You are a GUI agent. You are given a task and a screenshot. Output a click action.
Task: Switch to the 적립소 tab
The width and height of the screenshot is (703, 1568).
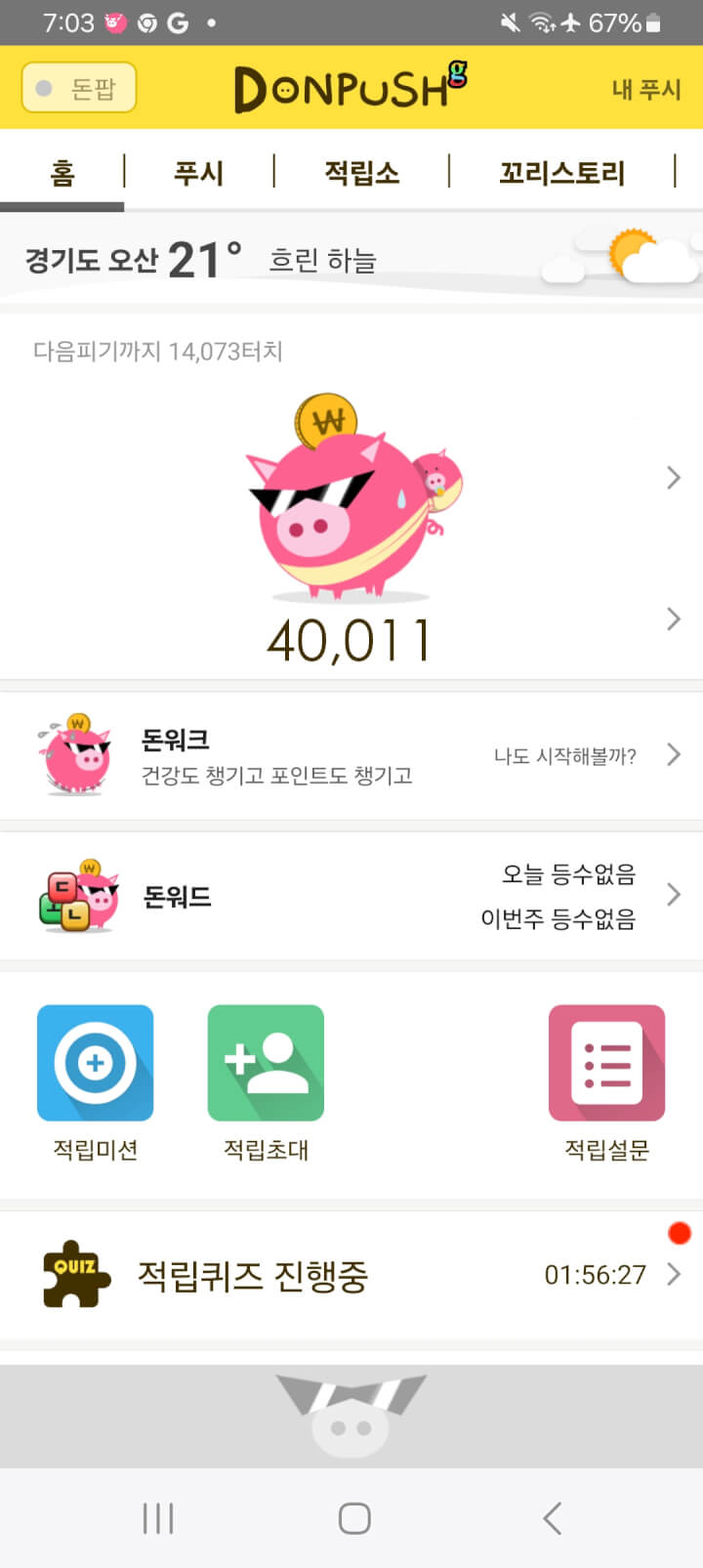[x=361, y=173]
